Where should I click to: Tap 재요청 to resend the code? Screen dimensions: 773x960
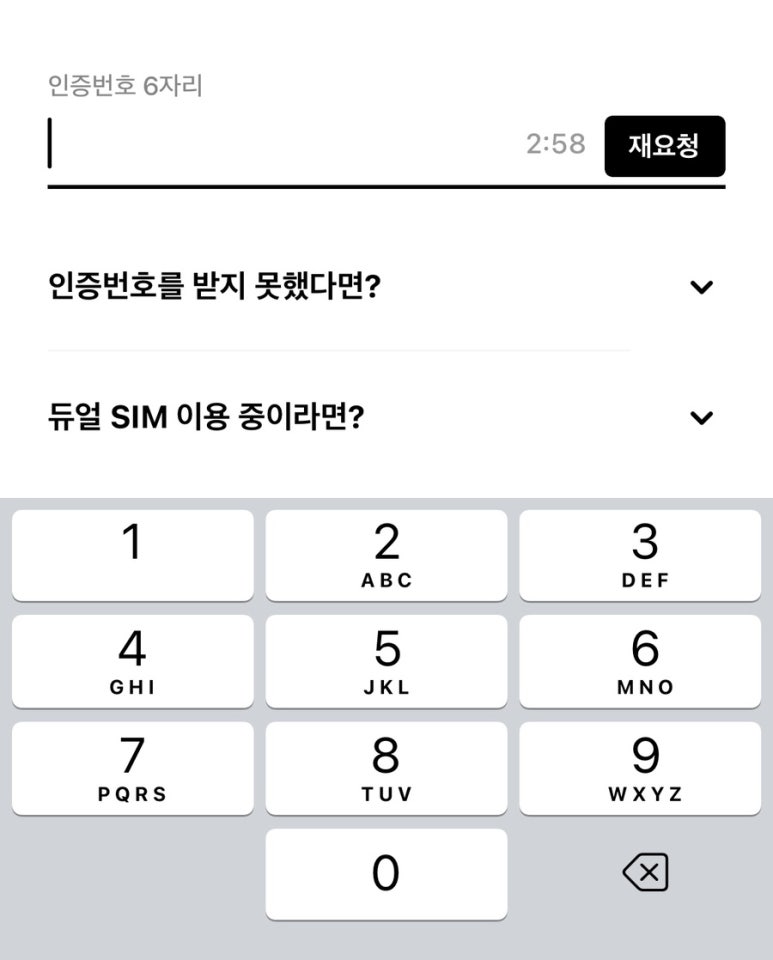click(664, 146)
